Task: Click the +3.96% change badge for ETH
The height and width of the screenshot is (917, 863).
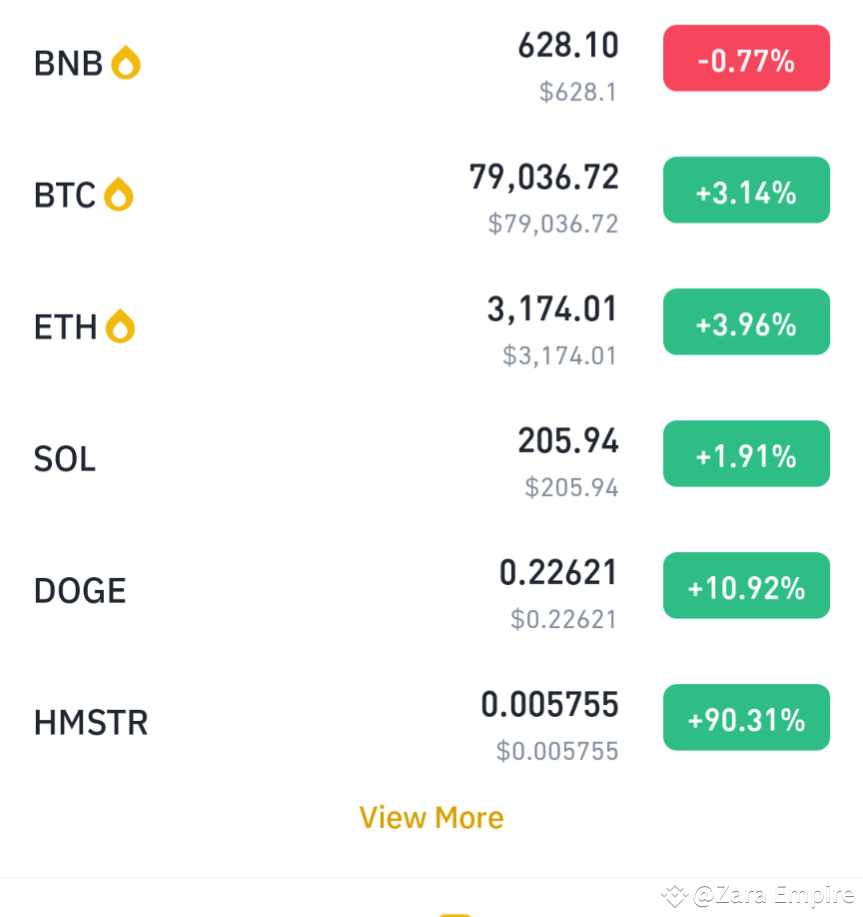Action: click(x=745, y=321)
